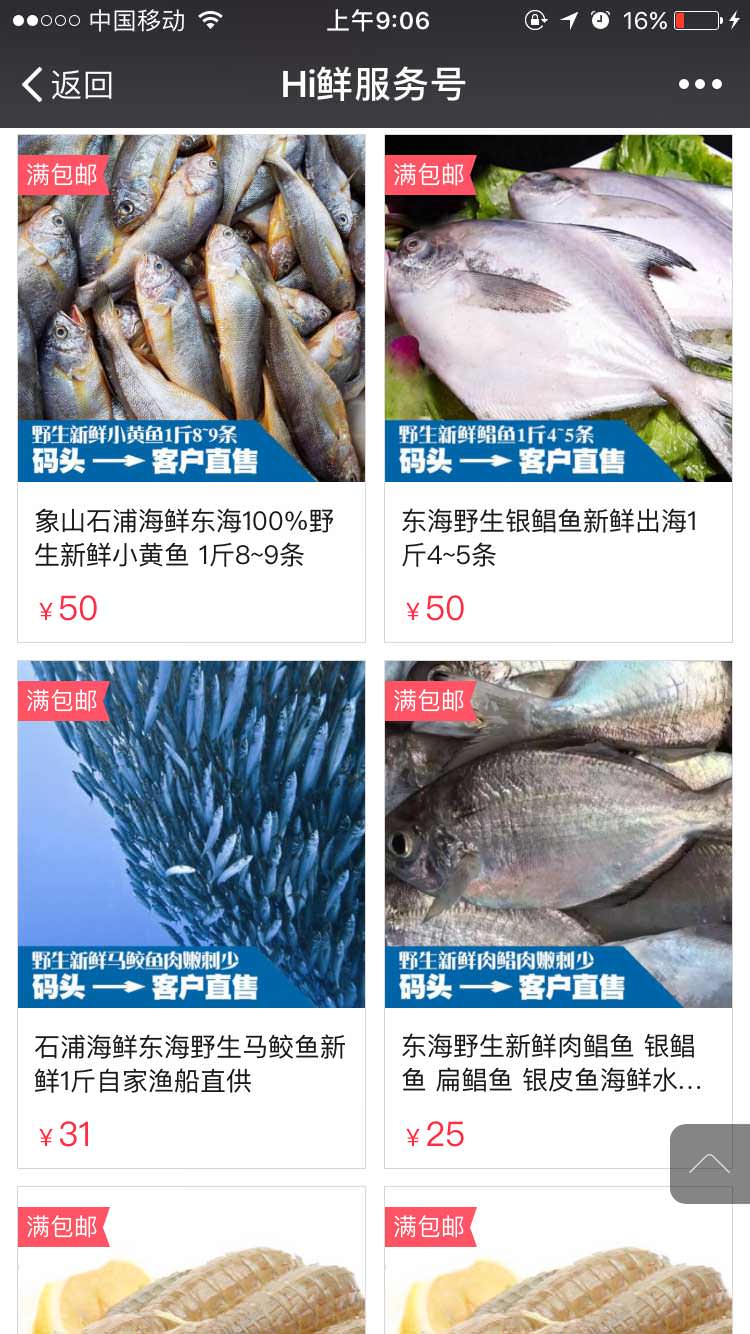
Task: Open the three-dot overflow menu
Action: click(x=700, y=85)
